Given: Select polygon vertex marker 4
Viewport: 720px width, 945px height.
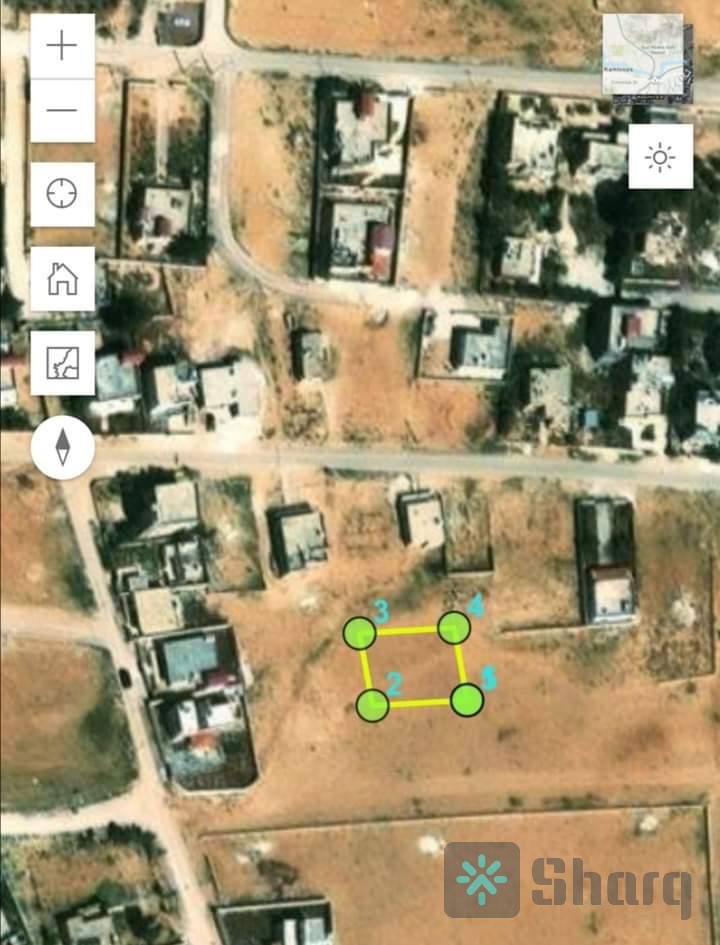Looking at the screenshot, I should tap(454, 628).
